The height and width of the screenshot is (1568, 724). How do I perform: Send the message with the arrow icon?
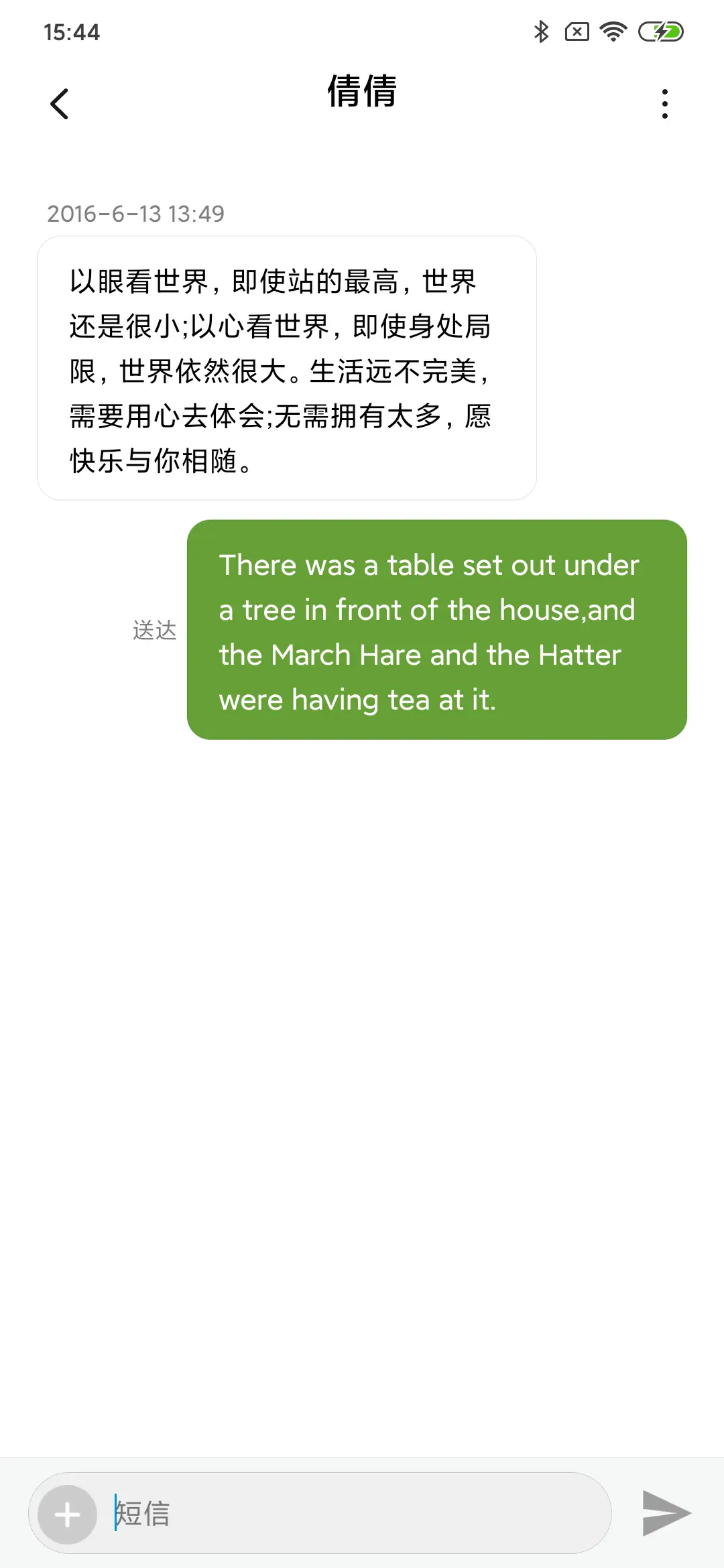pyautogui.click(x=666, y=1513)
